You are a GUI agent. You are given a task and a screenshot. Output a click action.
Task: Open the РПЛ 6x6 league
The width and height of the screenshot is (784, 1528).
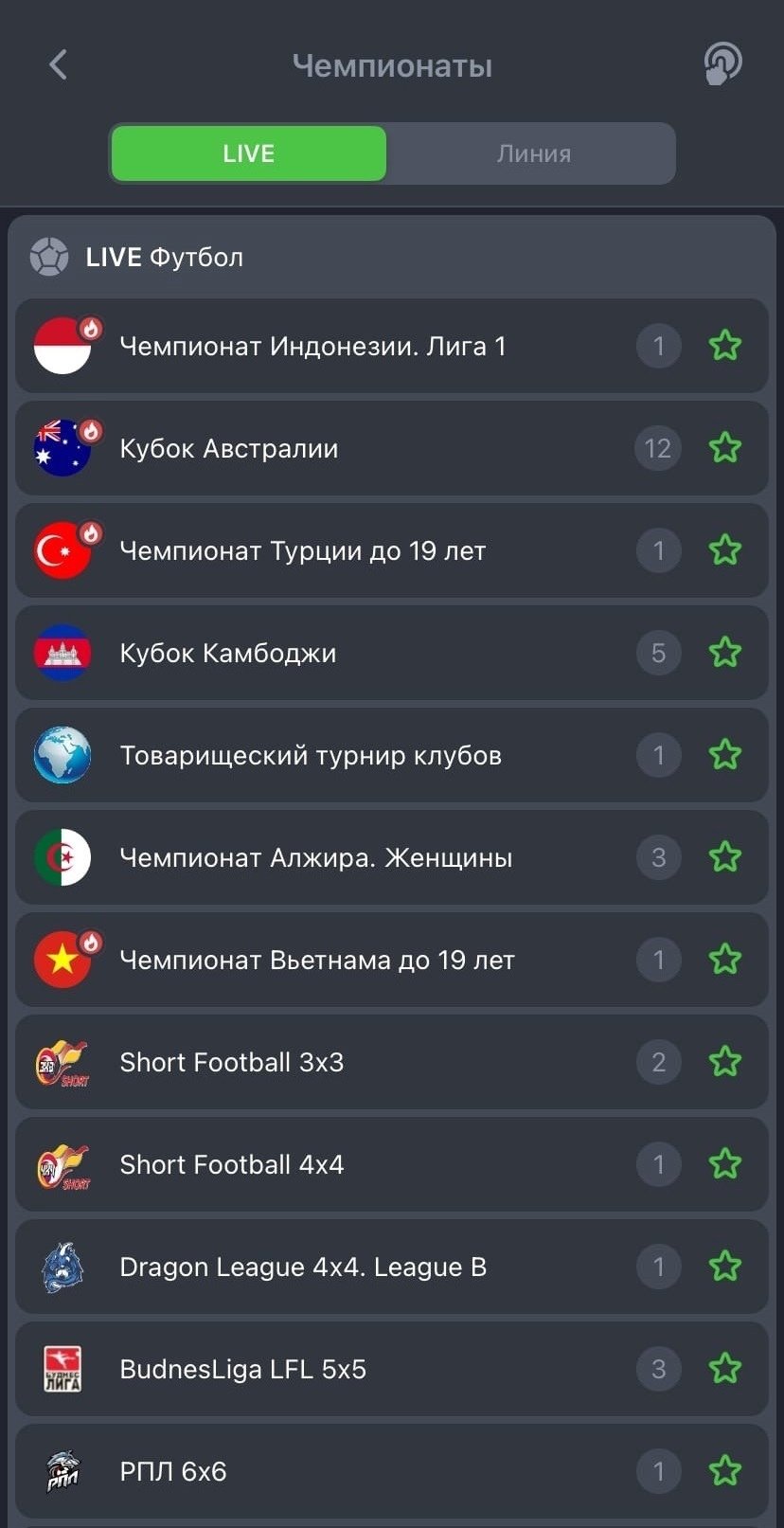(173, 1472)
